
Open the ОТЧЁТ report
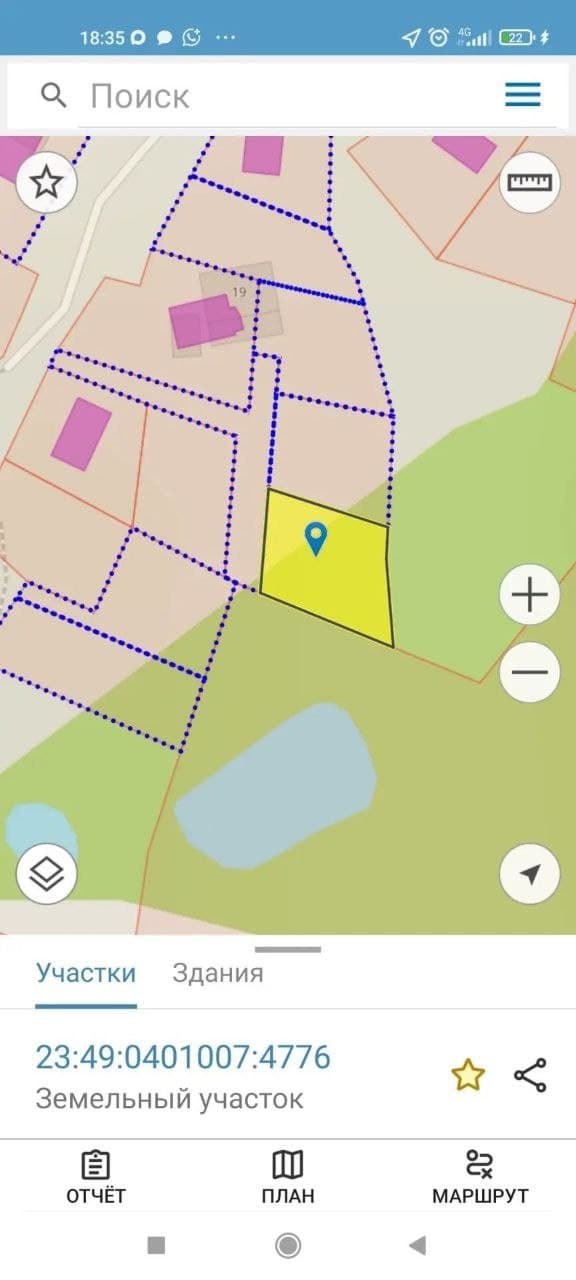coord(96,1178)
